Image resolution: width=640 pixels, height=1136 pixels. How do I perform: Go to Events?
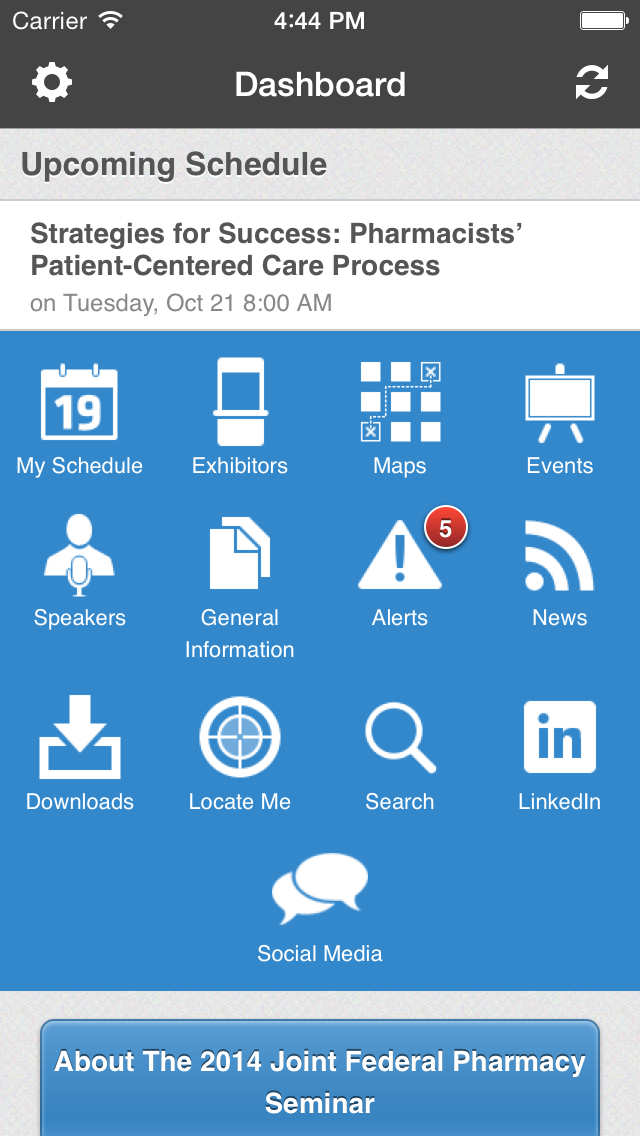(560, 419)
